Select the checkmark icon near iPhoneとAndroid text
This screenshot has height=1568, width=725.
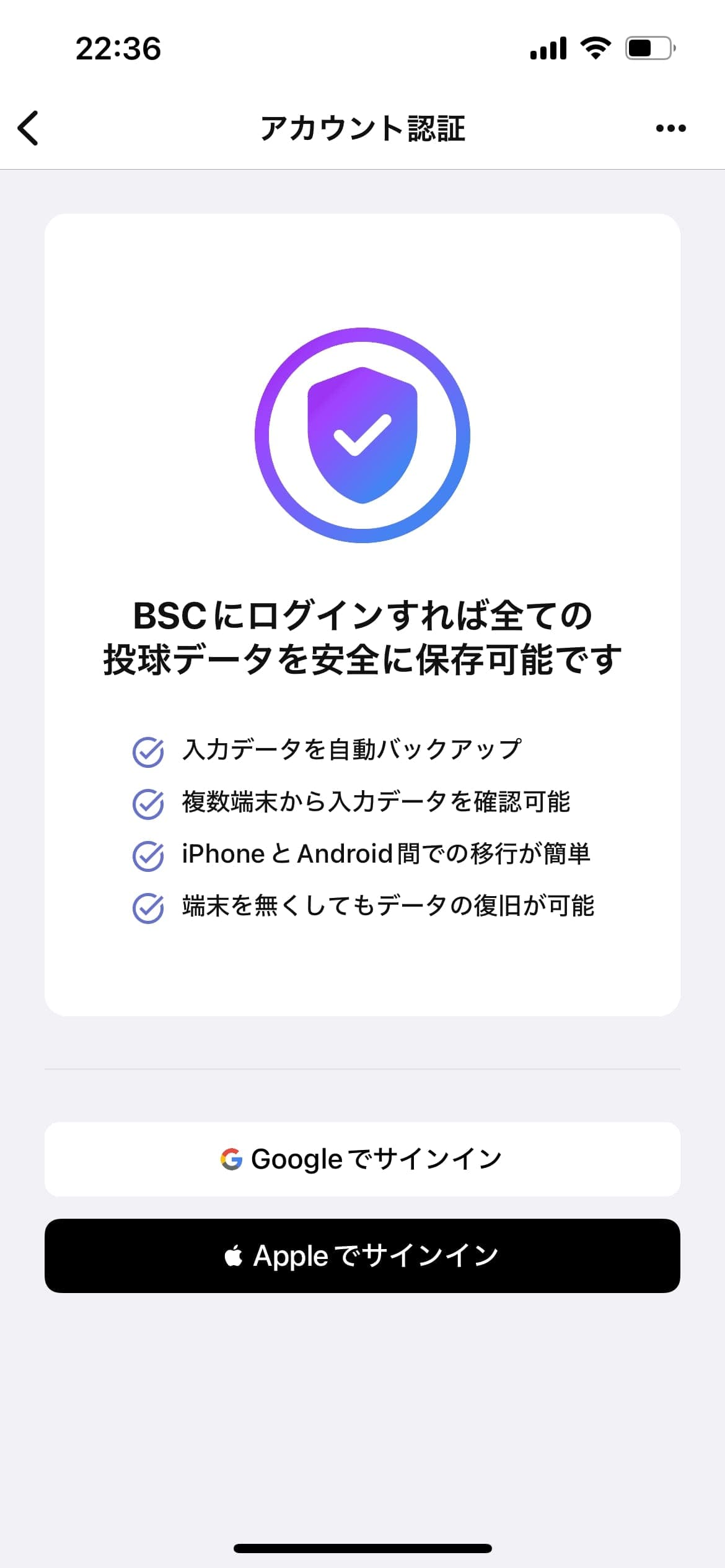[147, 853]
